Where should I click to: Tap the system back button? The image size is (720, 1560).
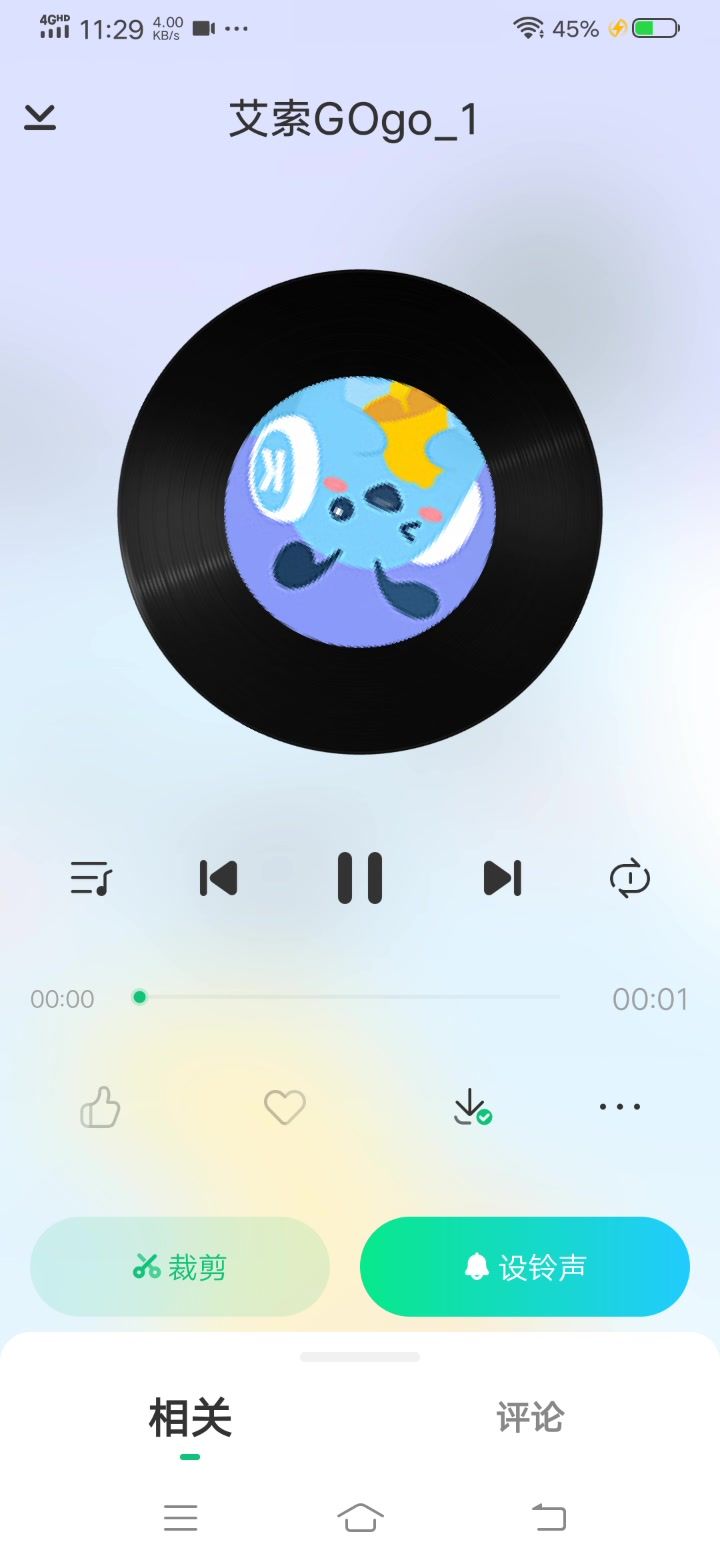[x=548, y=1518]
